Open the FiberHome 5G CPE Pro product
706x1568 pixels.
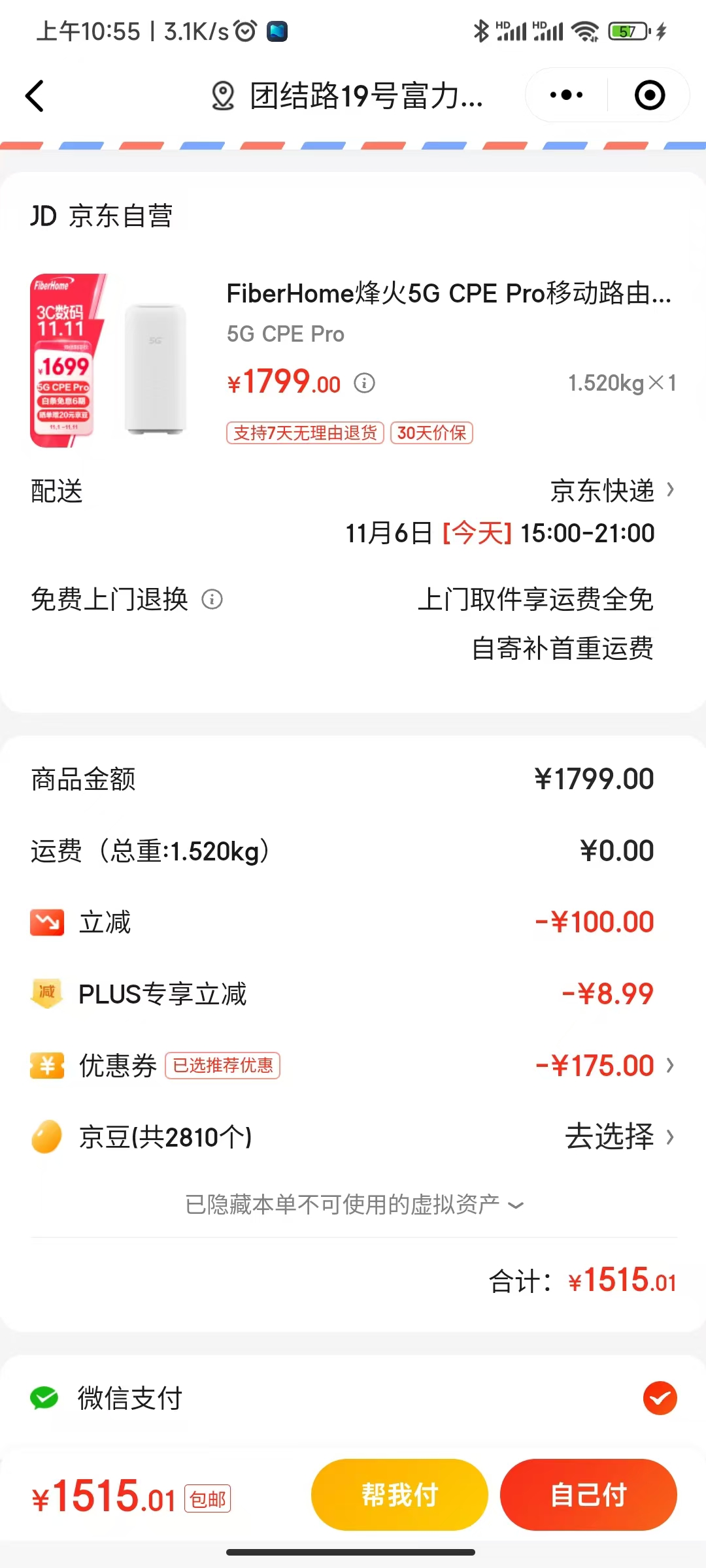point(353,360)
